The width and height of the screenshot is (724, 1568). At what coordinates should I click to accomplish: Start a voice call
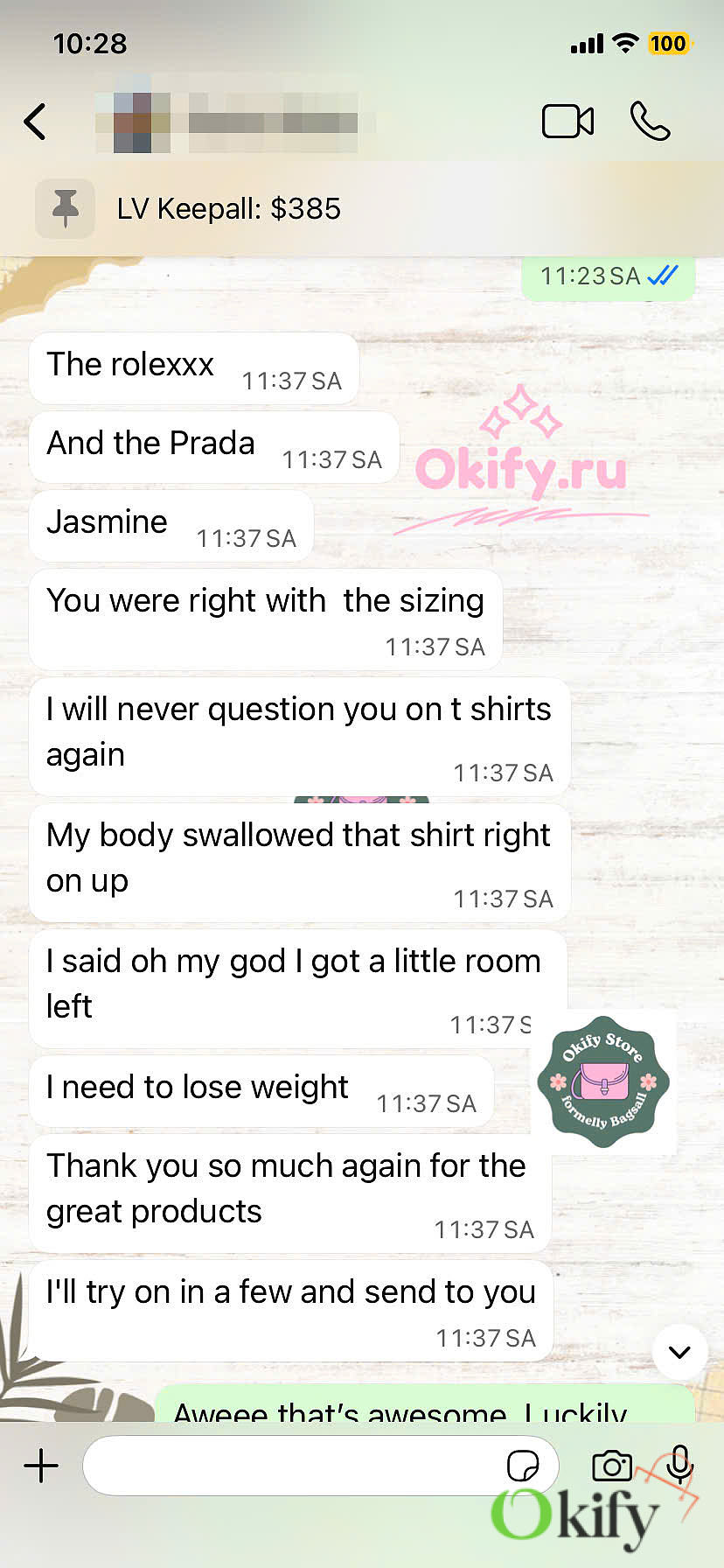click(650, 122)
